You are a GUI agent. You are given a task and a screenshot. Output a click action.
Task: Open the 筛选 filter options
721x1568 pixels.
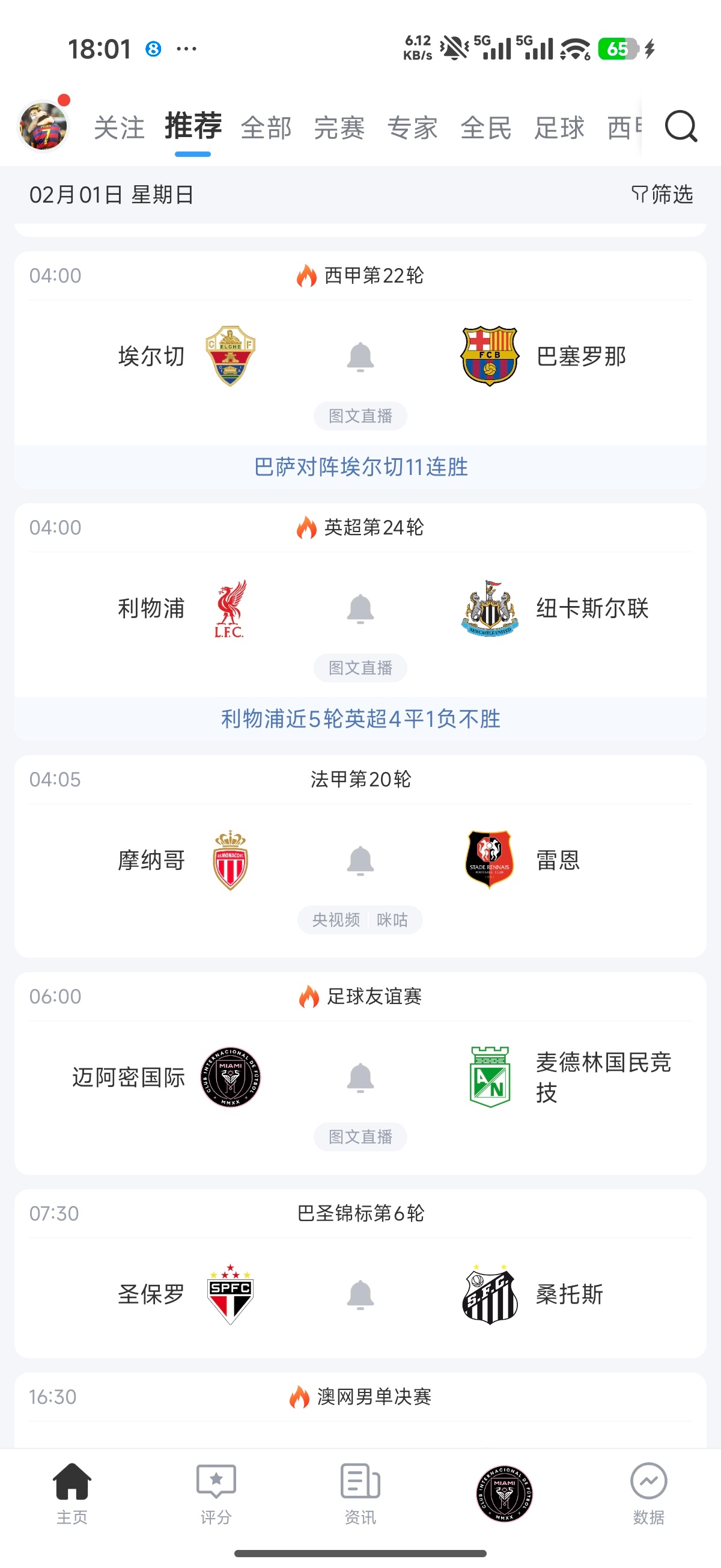click(663, 195)
